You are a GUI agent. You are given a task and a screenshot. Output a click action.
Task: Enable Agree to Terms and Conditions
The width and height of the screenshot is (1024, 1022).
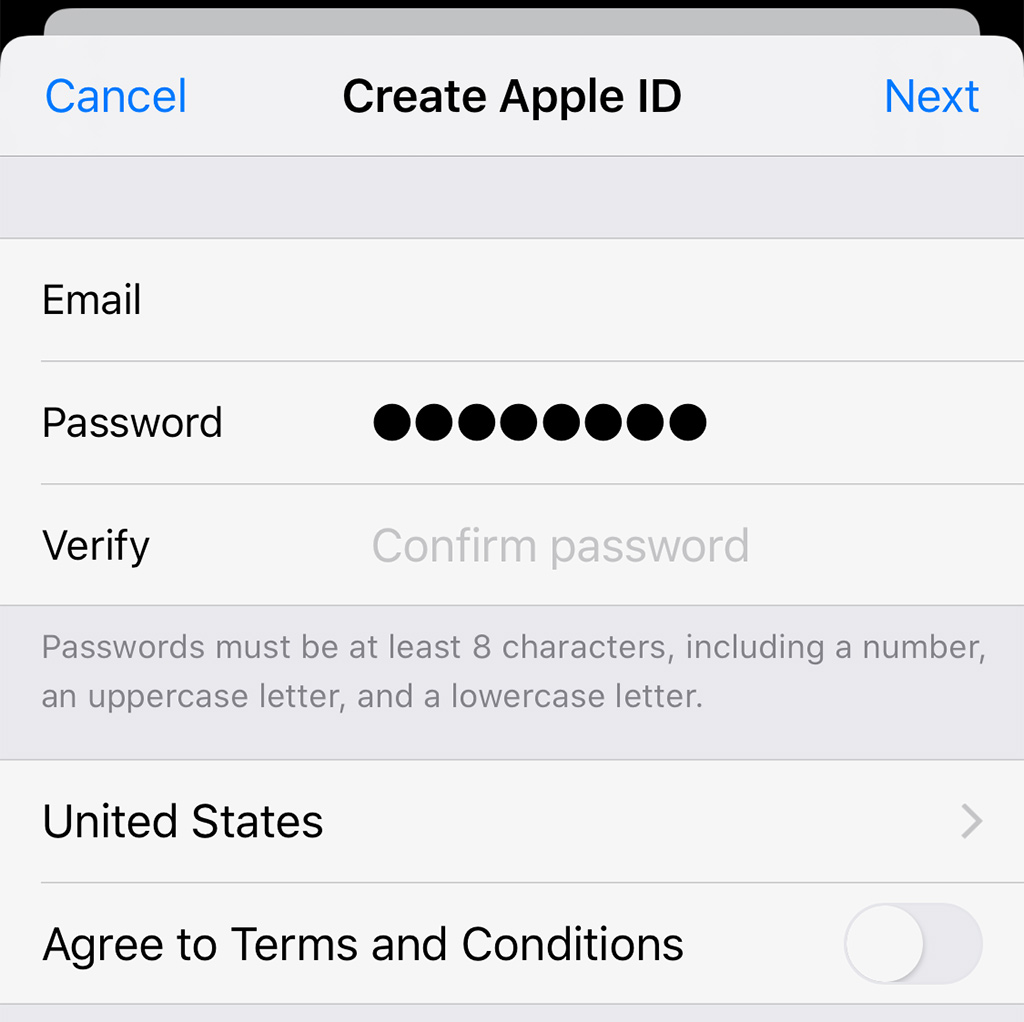913,944
